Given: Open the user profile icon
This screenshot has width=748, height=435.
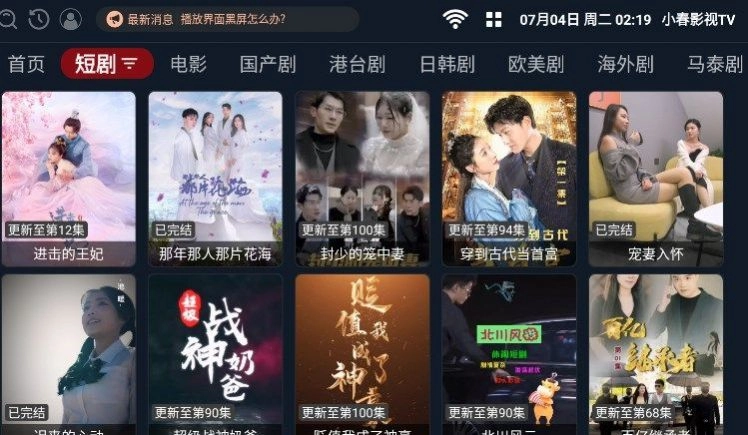Looking at the screenshot, I should click(71, 19).
